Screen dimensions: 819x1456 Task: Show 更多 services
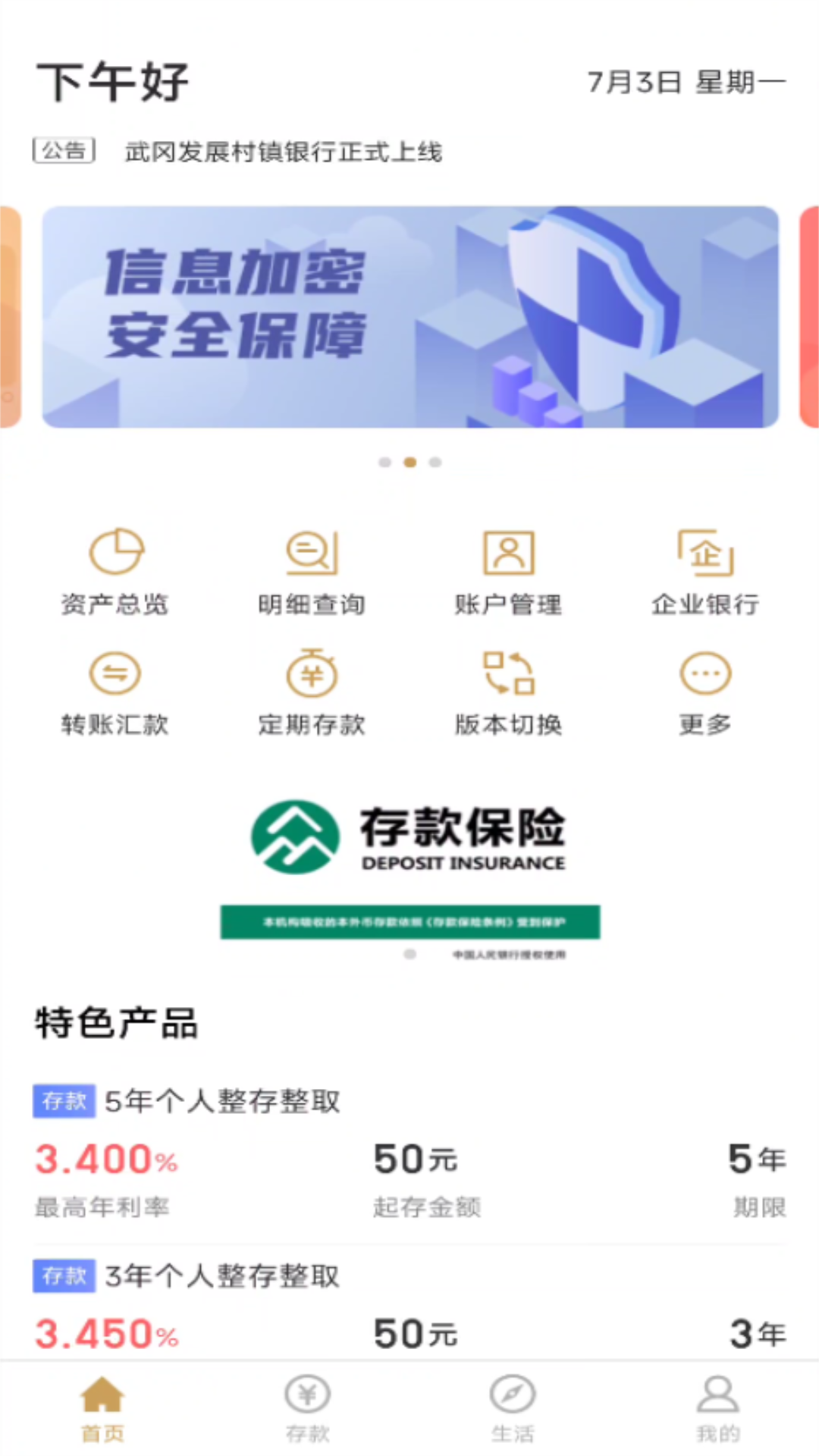(705, 692)
